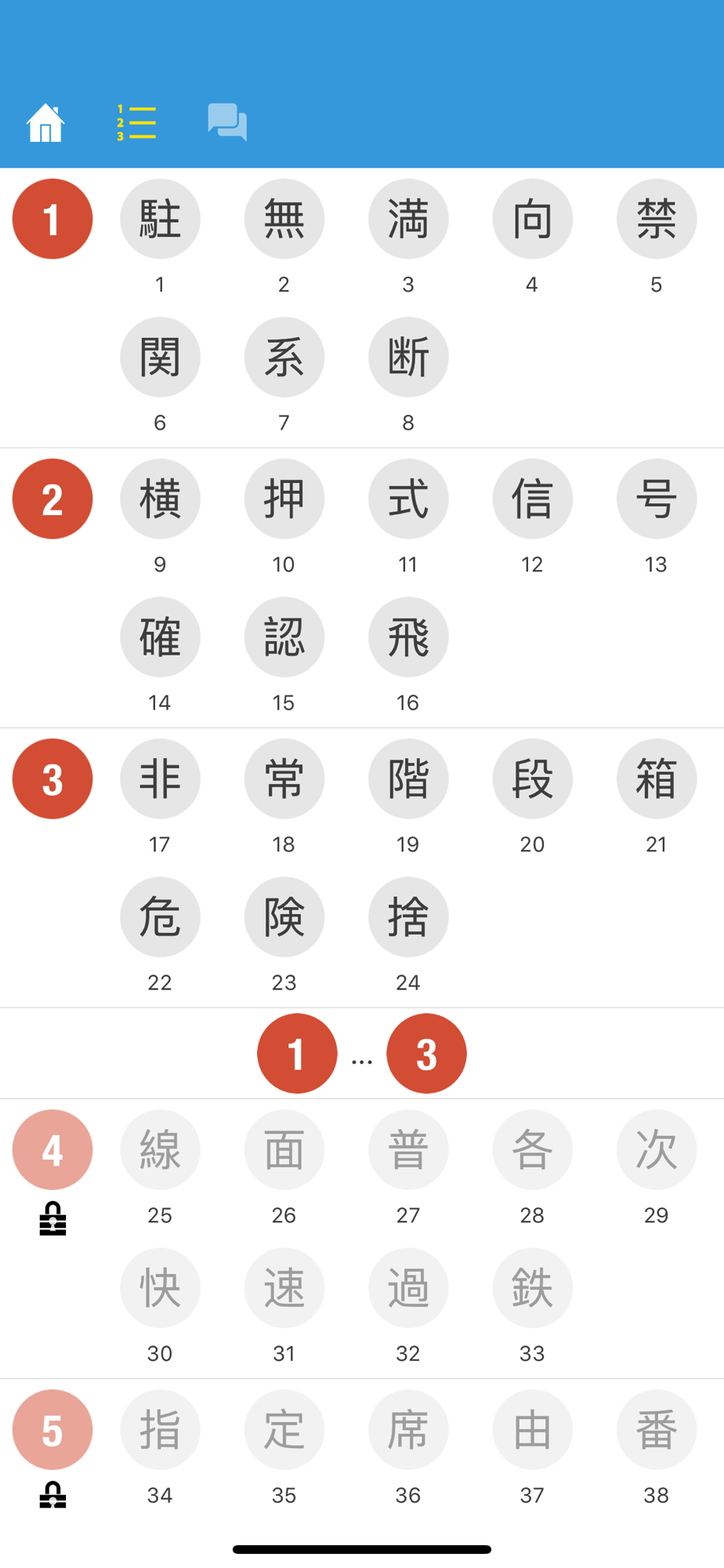Image resolution: width=724 pixels, height=1568 pixels.
Task: Tap the locked lesson 5 circle
Action: 52,1429
